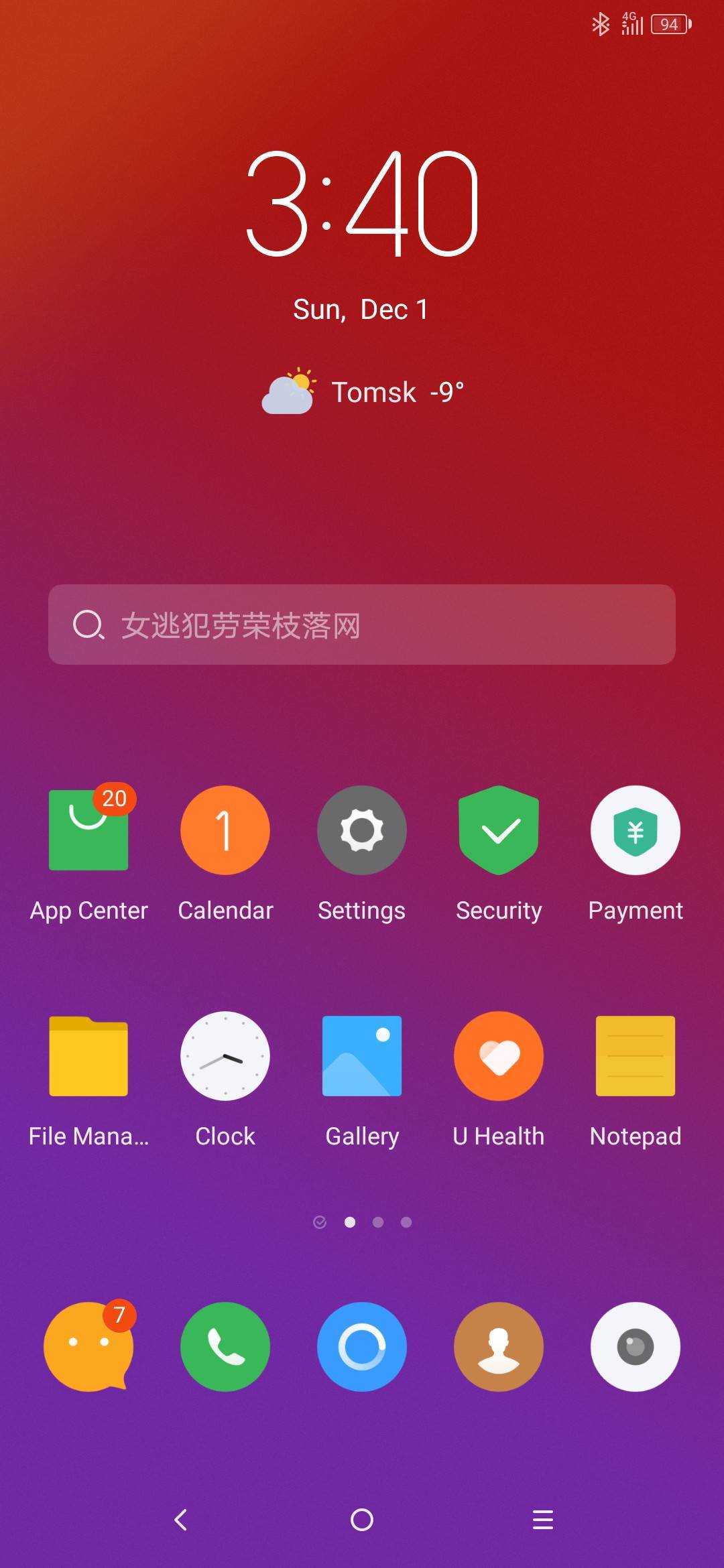Open the Tomsk weather widget
Viewport: 724px width, 1568px height.
pos(362,393)
